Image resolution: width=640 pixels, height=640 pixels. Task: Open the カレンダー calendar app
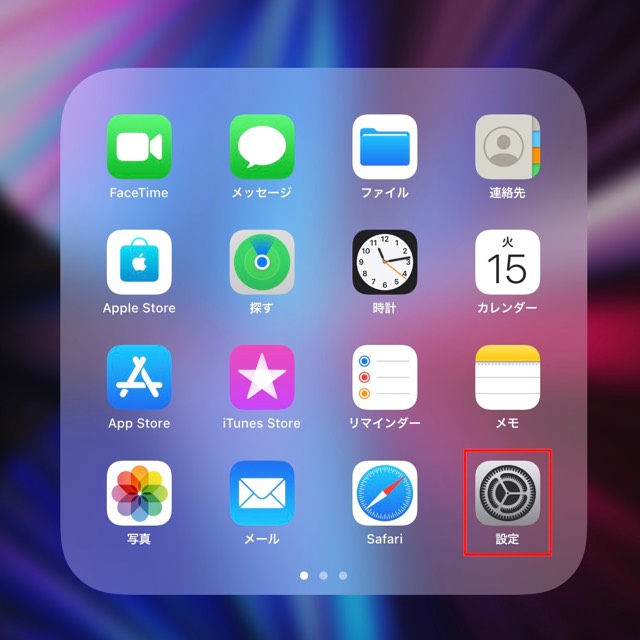pos(507,262)
